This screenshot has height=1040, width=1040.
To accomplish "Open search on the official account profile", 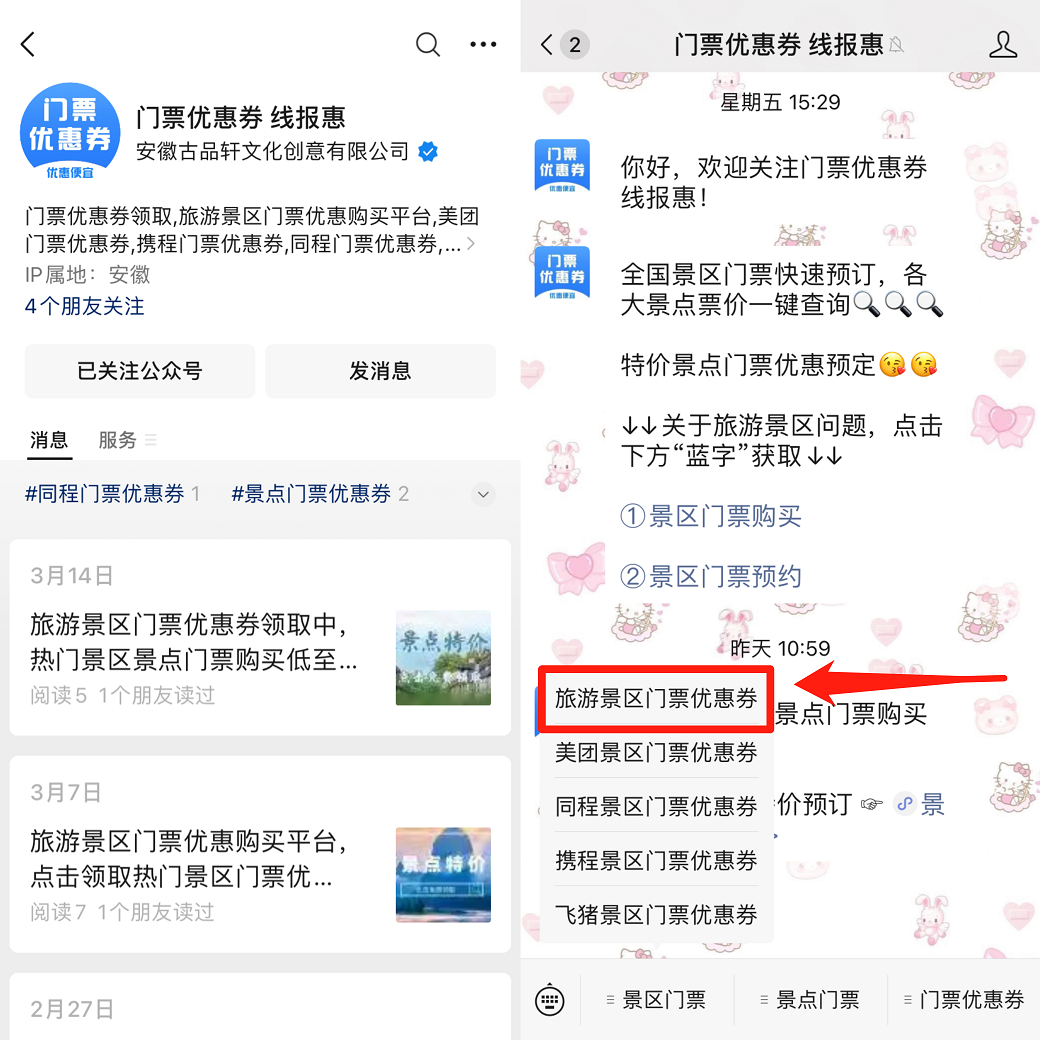I will 428,44.
